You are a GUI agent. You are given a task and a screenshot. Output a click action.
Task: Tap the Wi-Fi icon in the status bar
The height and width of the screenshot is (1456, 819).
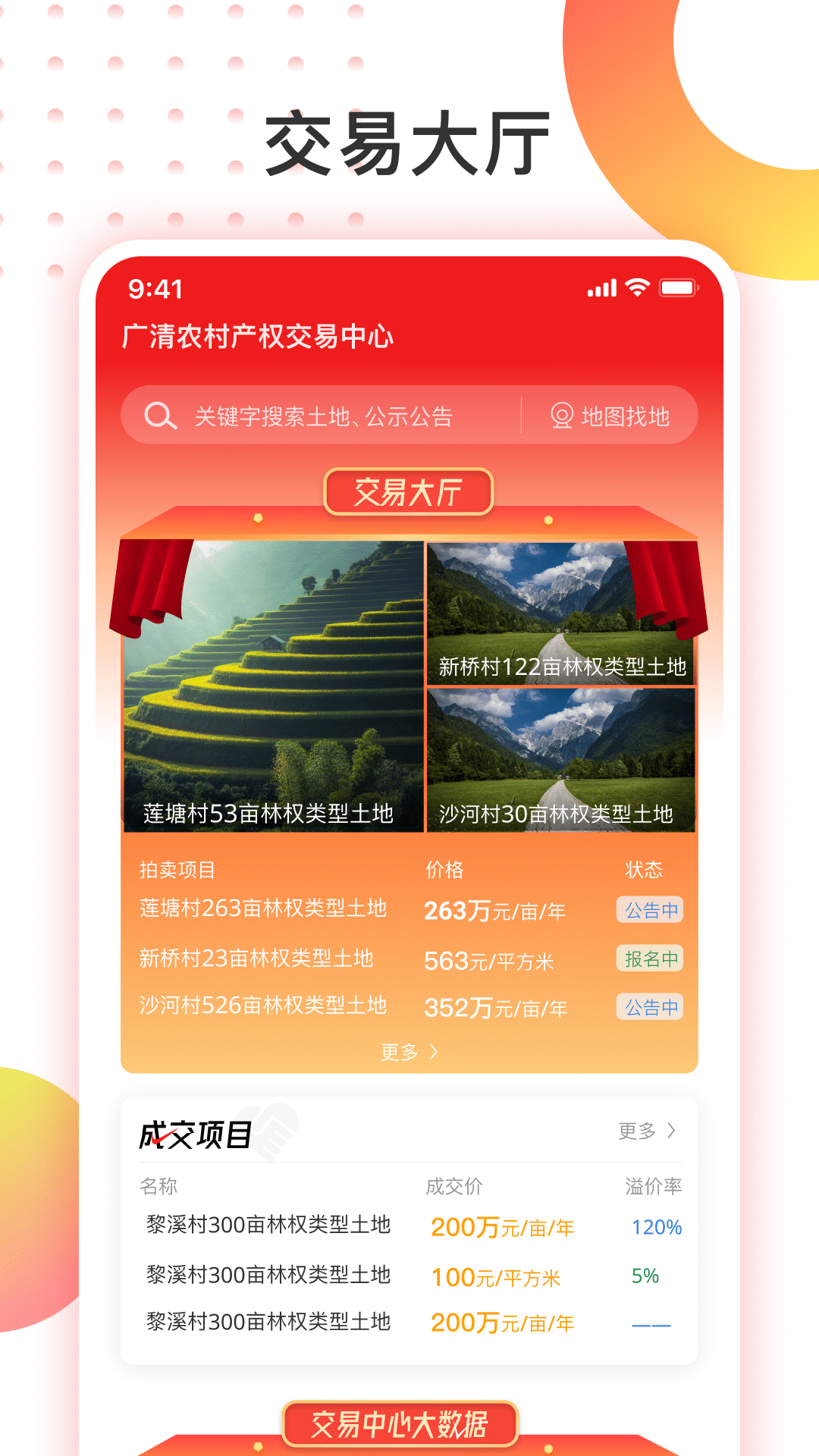[x=635, y=287]
